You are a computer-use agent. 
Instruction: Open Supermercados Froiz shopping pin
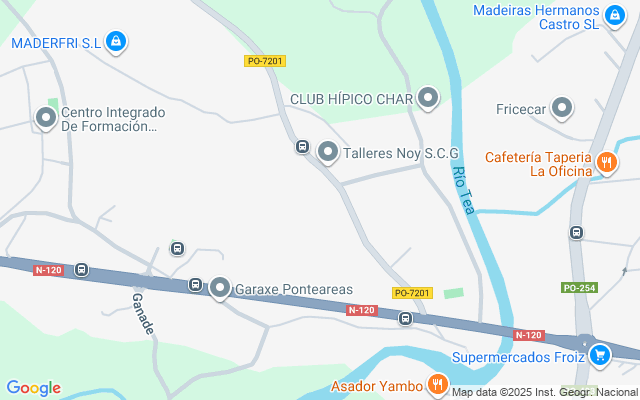click(x=600, y=355)
